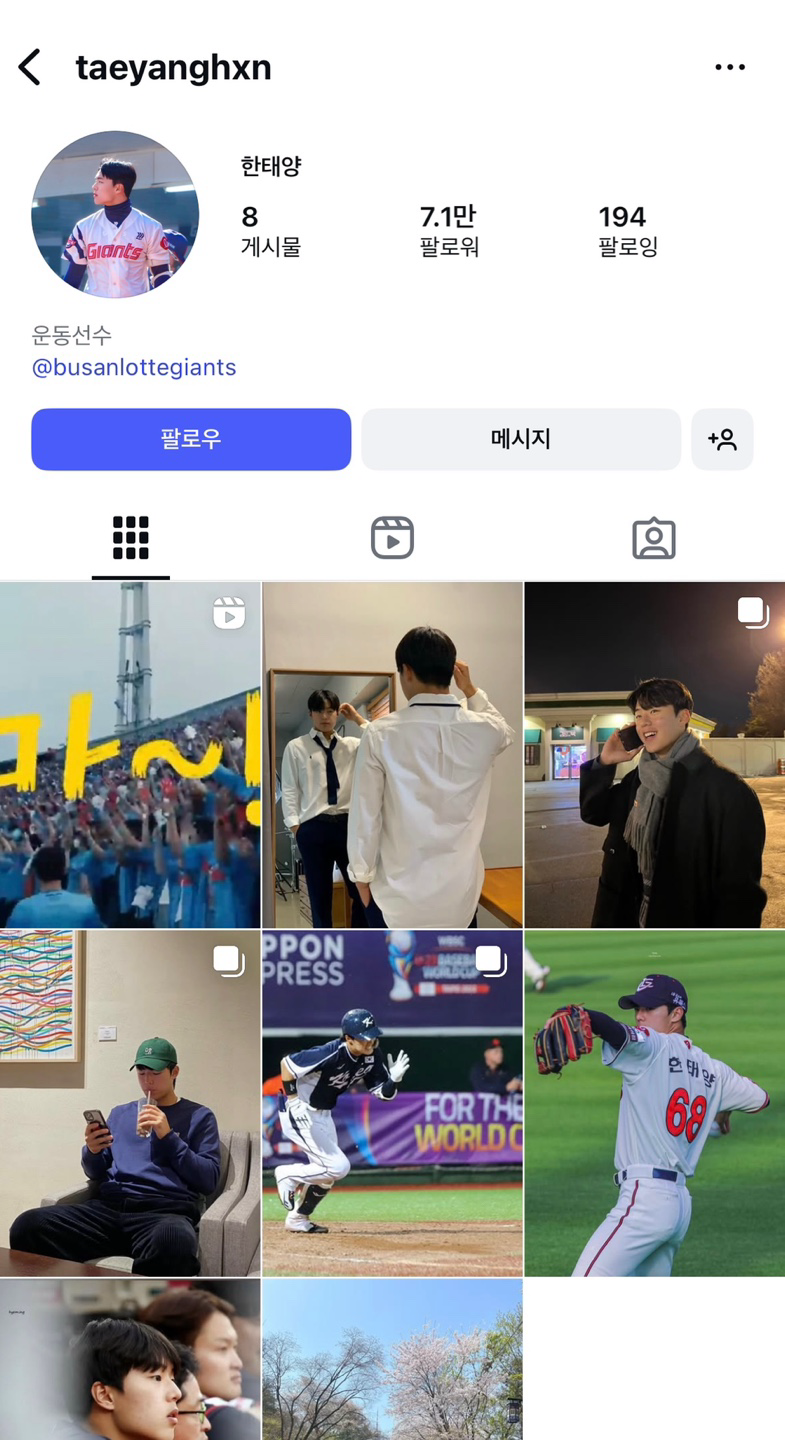The height and width of the screenshot is (1440, 785).
Task: Tap the suggested accounts add-person icon
Action: pos(722,439)
